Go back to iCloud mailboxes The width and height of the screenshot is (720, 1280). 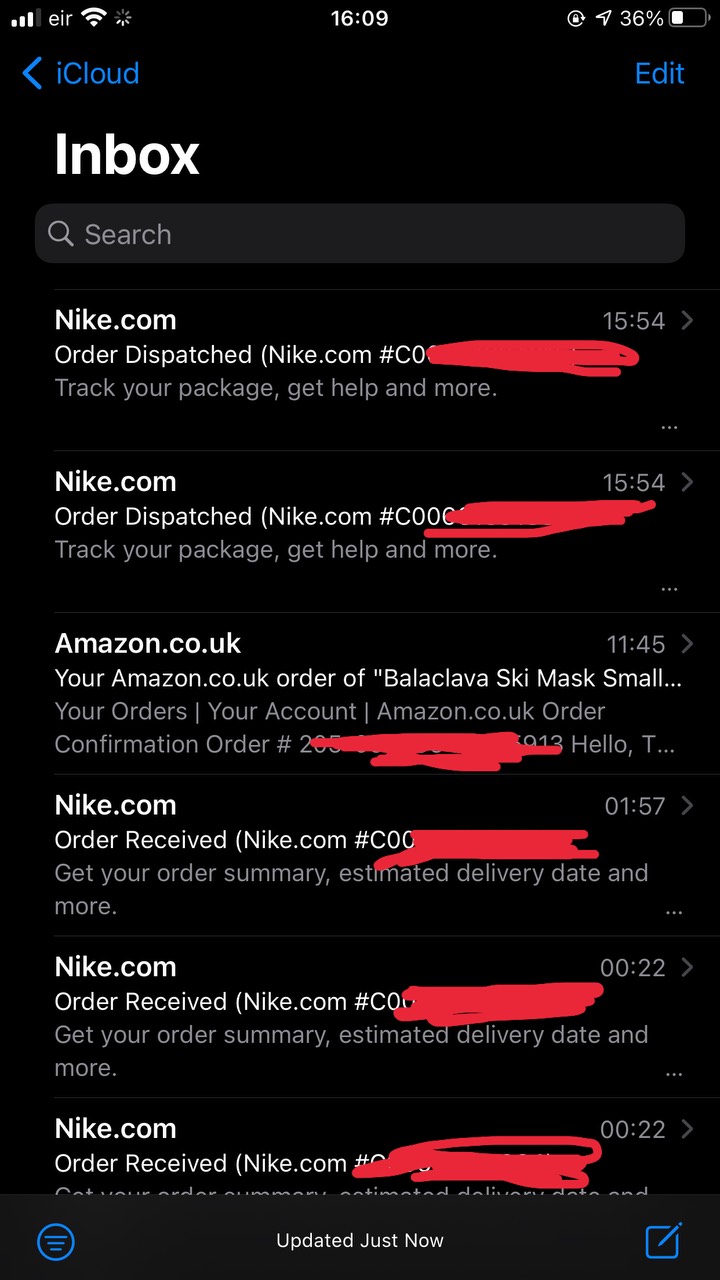80,74
